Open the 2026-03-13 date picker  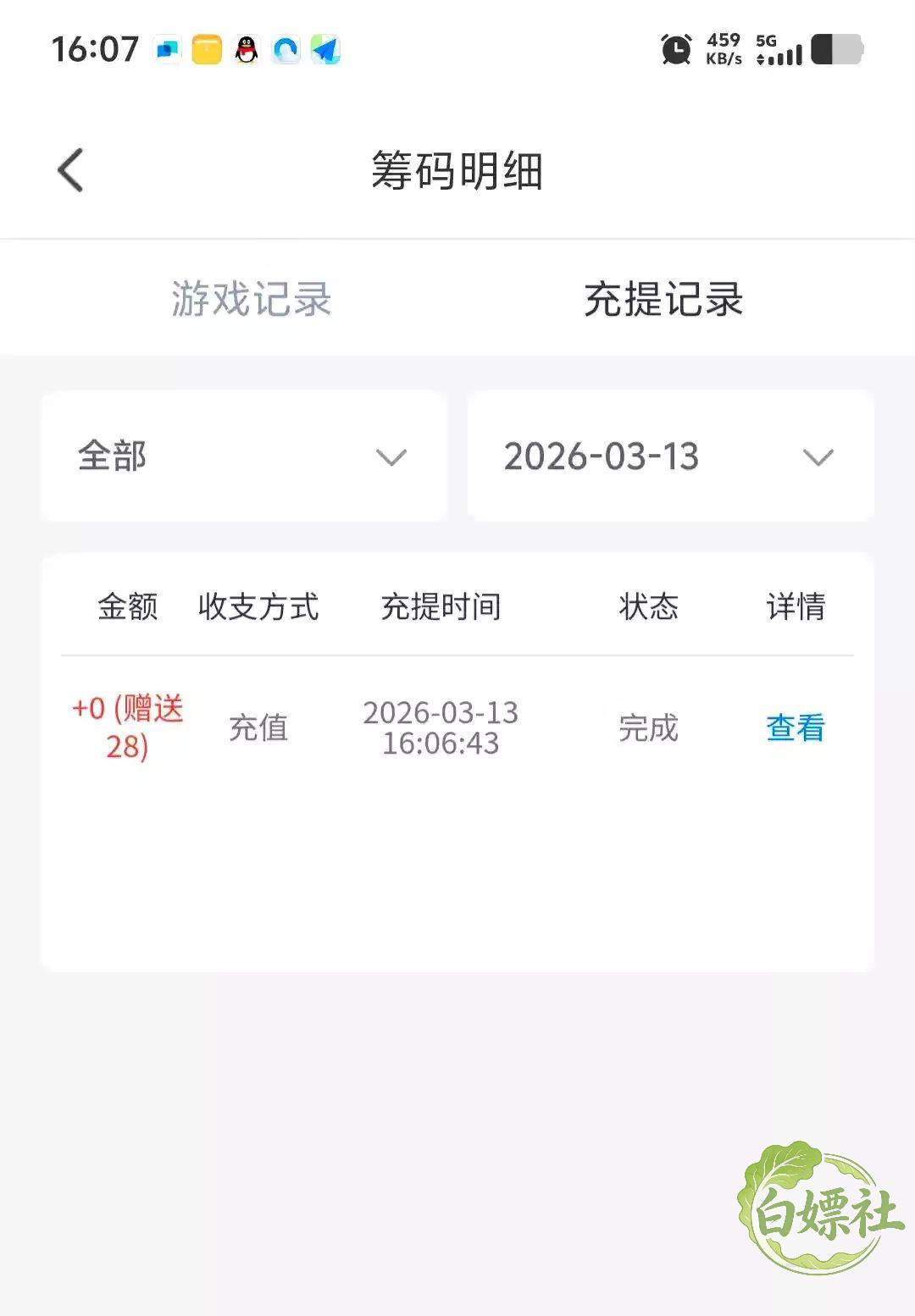click(x=670, y=456)
